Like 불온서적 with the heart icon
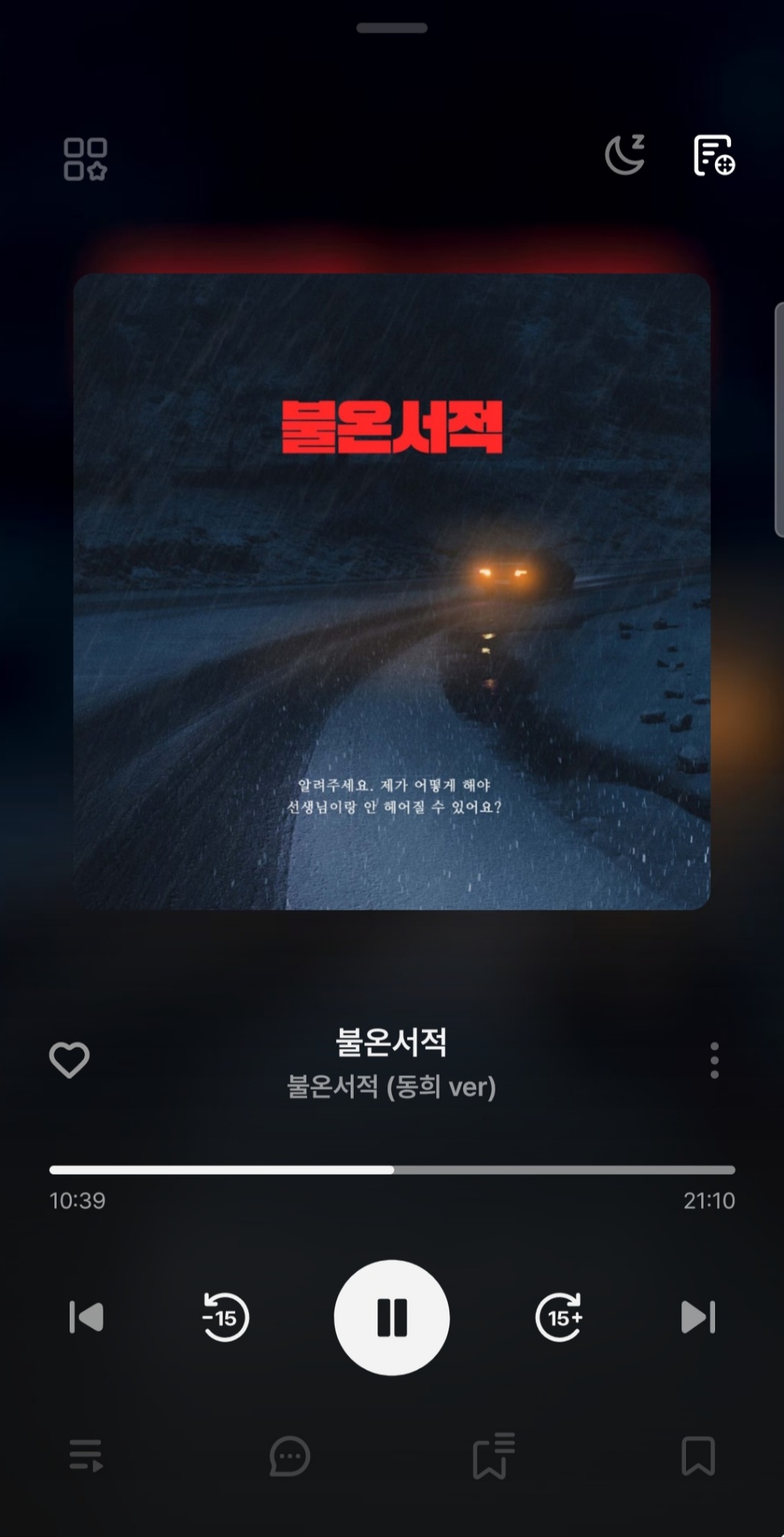The width and height of the screenshot is (784, 1537). (70, 1060)
